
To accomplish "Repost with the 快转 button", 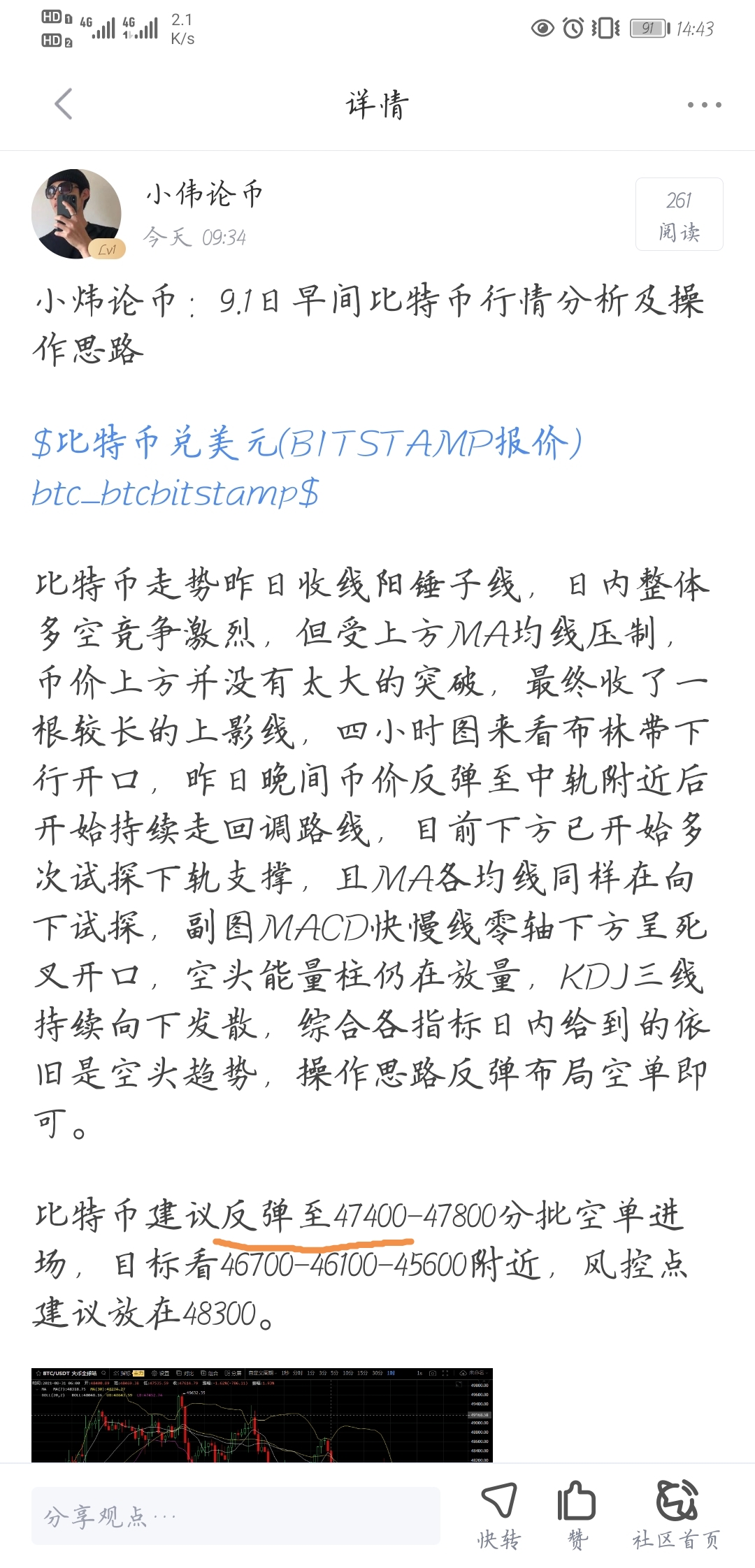I will (499, 1515).
